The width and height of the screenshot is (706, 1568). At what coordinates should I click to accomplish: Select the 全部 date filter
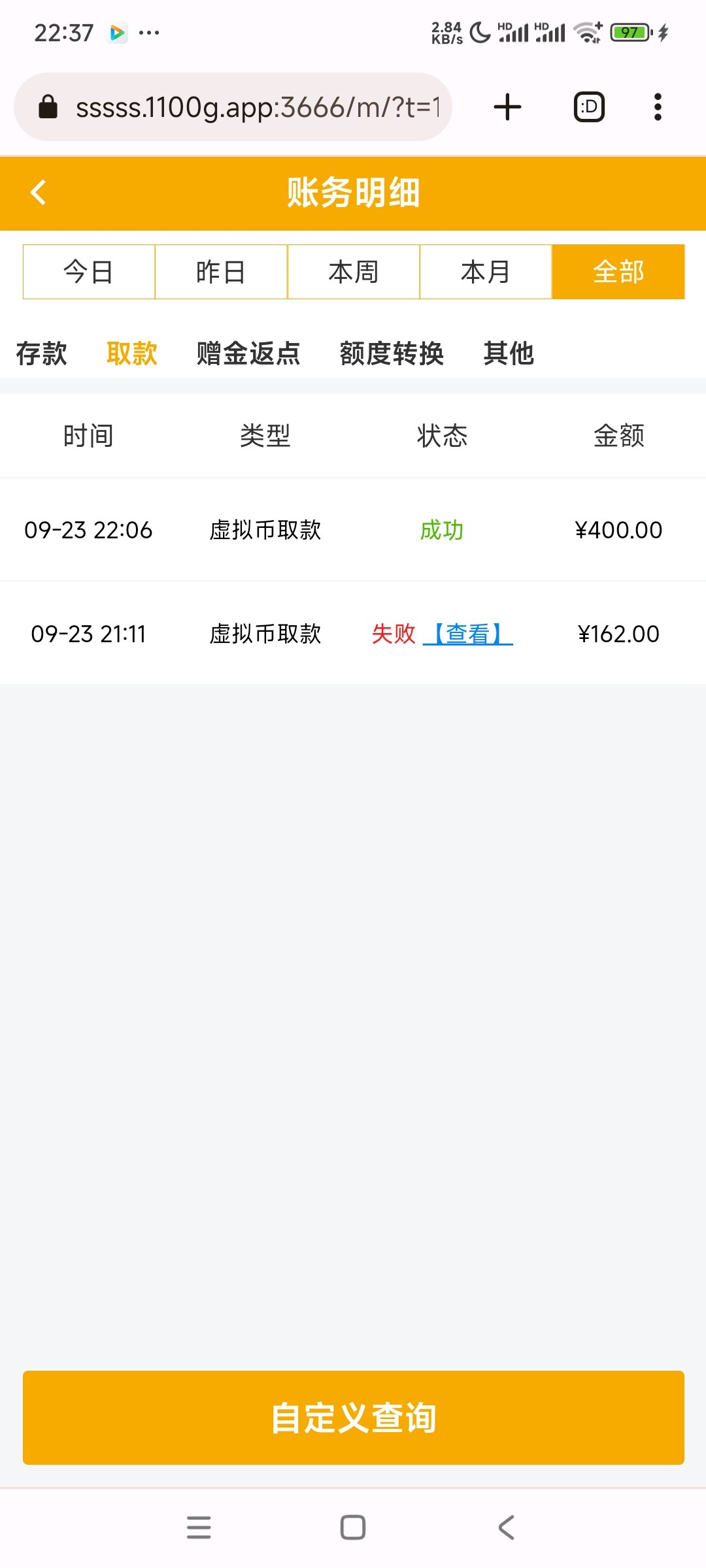[618, 272]
